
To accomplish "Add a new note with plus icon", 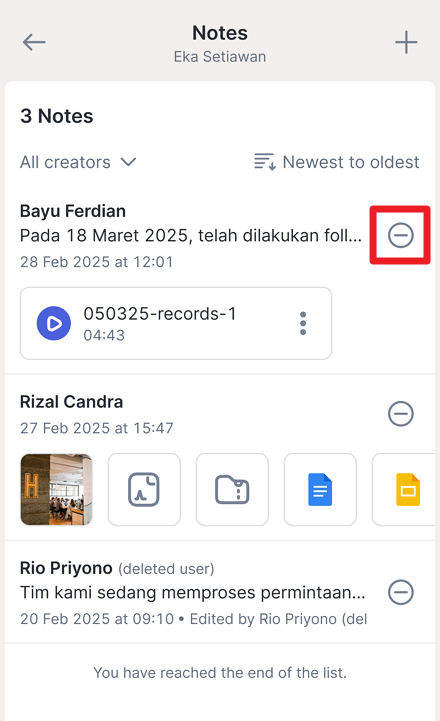I will pos(406,42).
